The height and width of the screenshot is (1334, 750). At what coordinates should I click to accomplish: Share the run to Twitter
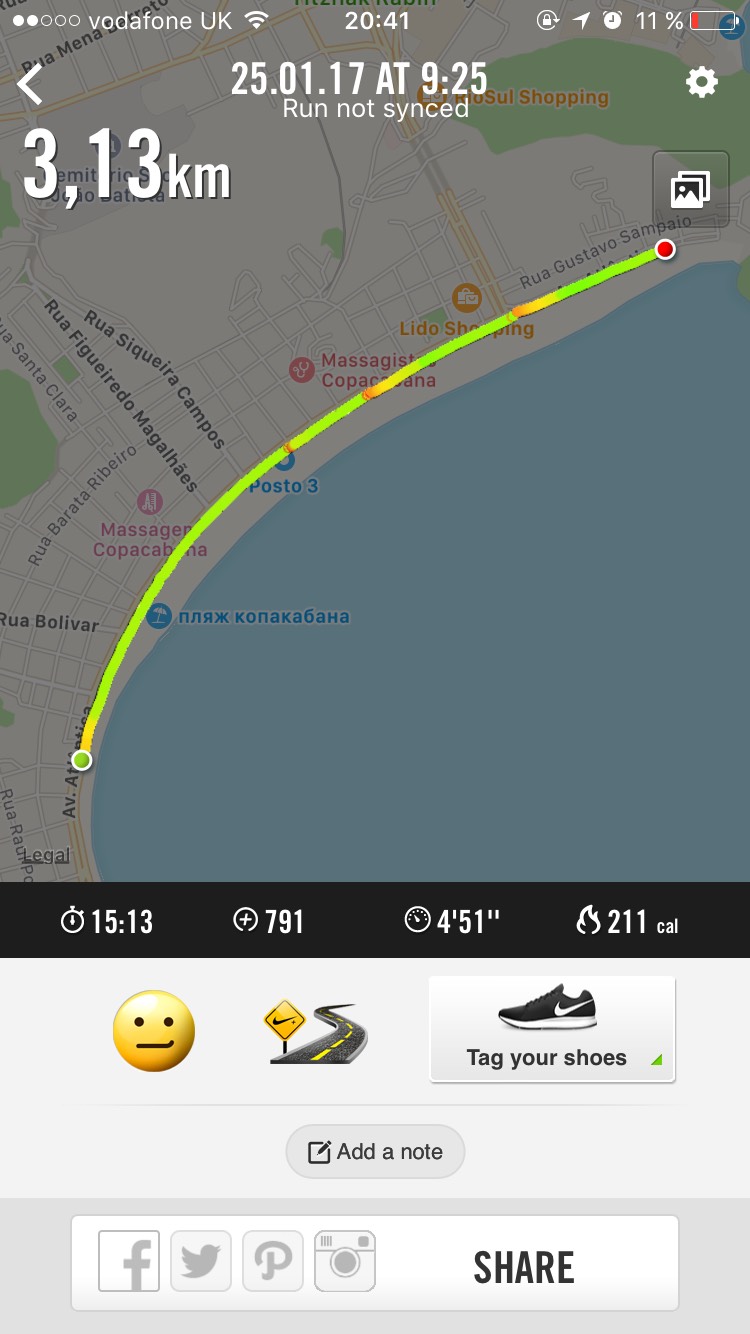click(201, 1262)
